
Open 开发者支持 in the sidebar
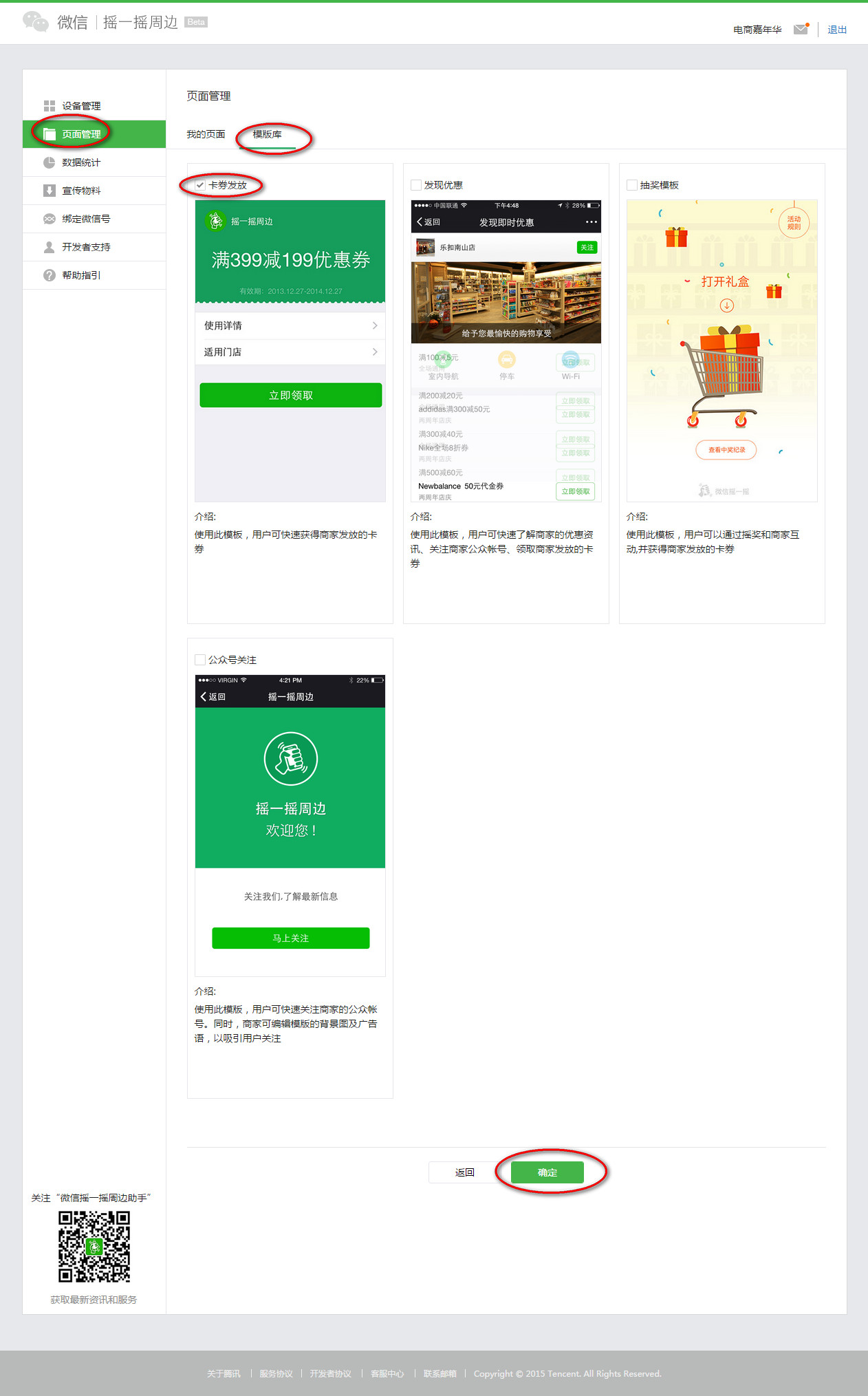tap(85, 247)
